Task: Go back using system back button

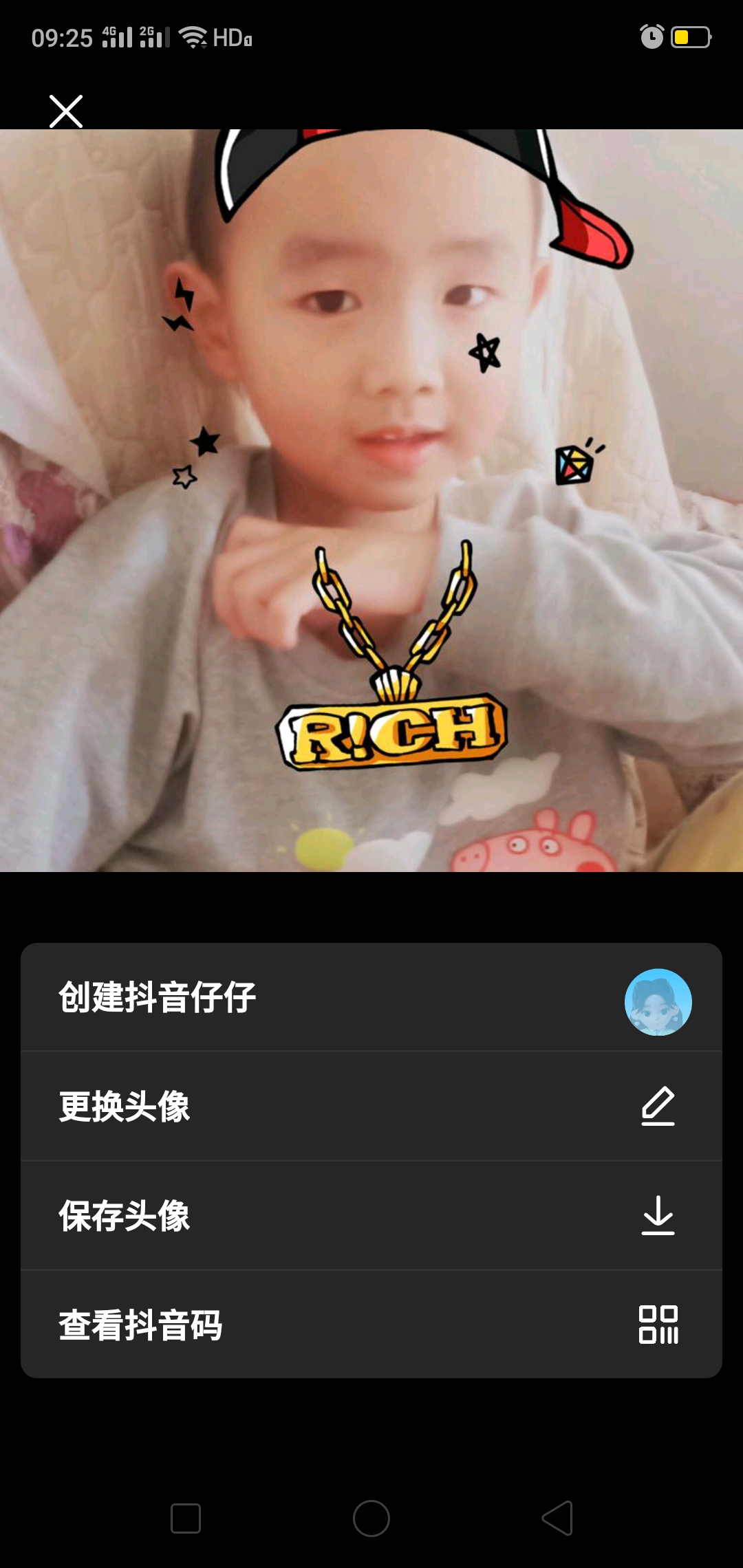Action: click(x=557, y=1518)
